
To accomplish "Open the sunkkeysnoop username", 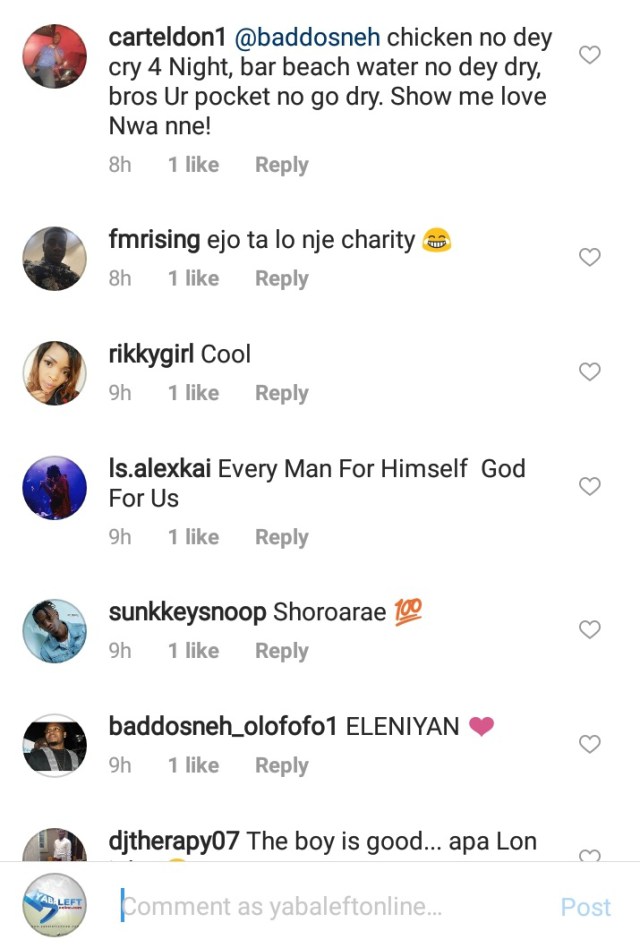I will click(x=187, y=612).
